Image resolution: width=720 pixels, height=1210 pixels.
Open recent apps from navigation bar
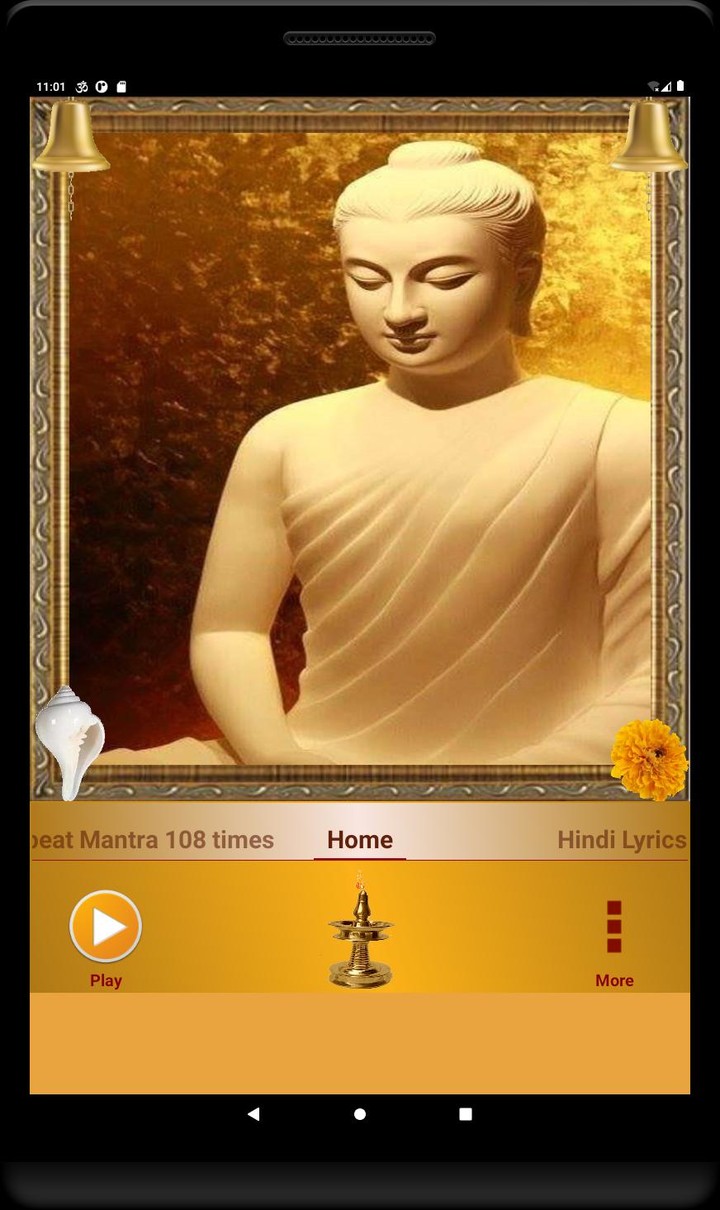[x=465, y=1114]
